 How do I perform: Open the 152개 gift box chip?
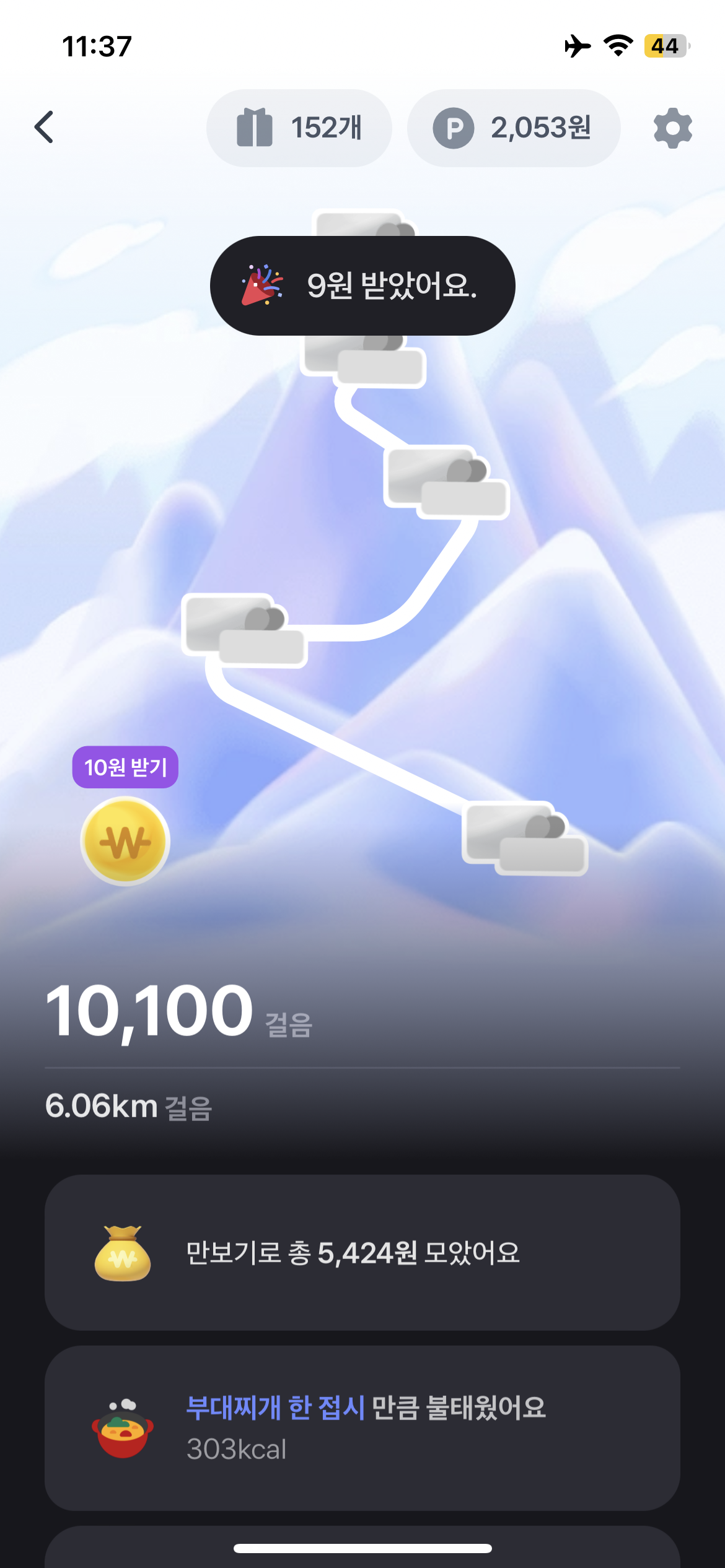pos(299,128)
